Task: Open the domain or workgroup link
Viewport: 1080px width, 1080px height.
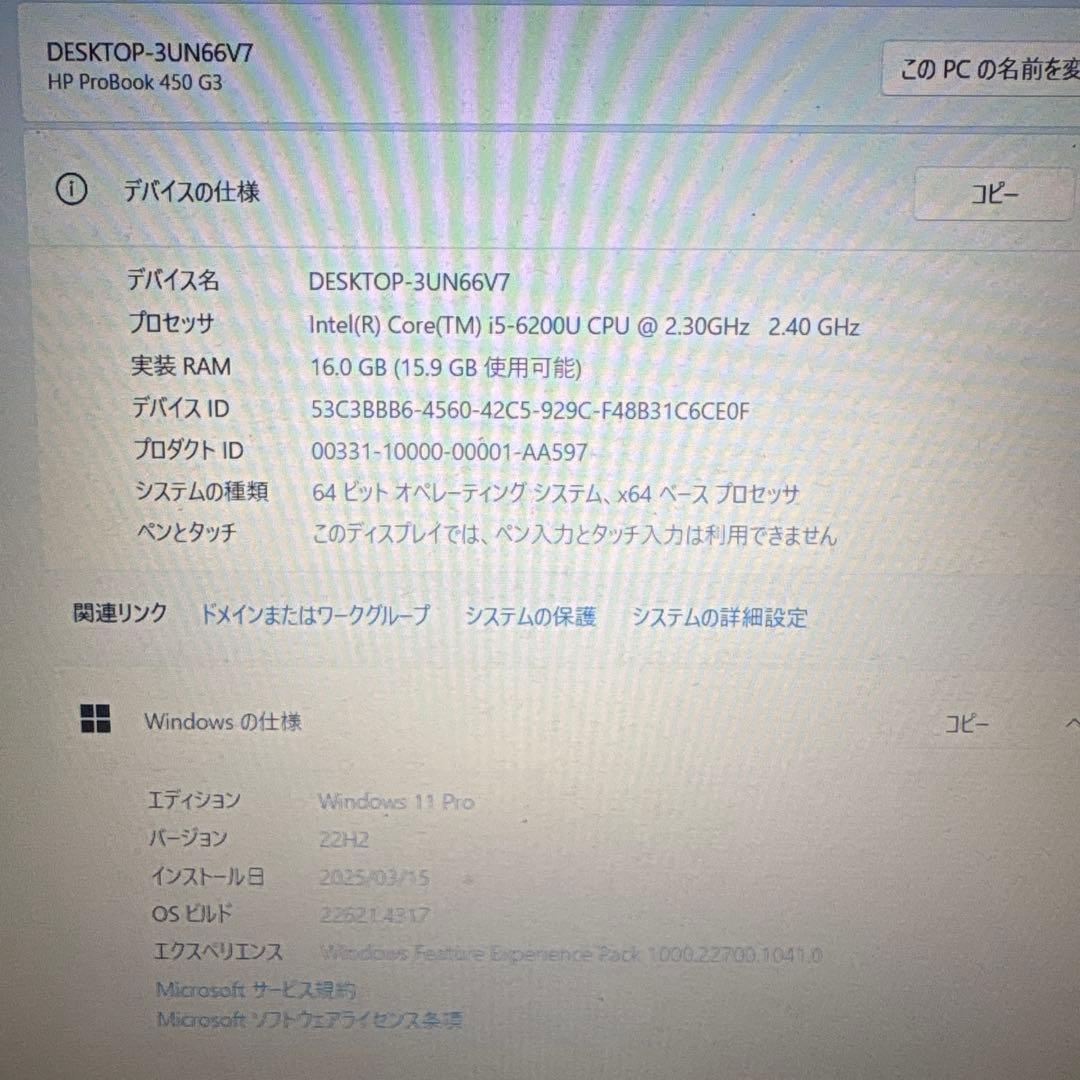Action: coord(315,616)
